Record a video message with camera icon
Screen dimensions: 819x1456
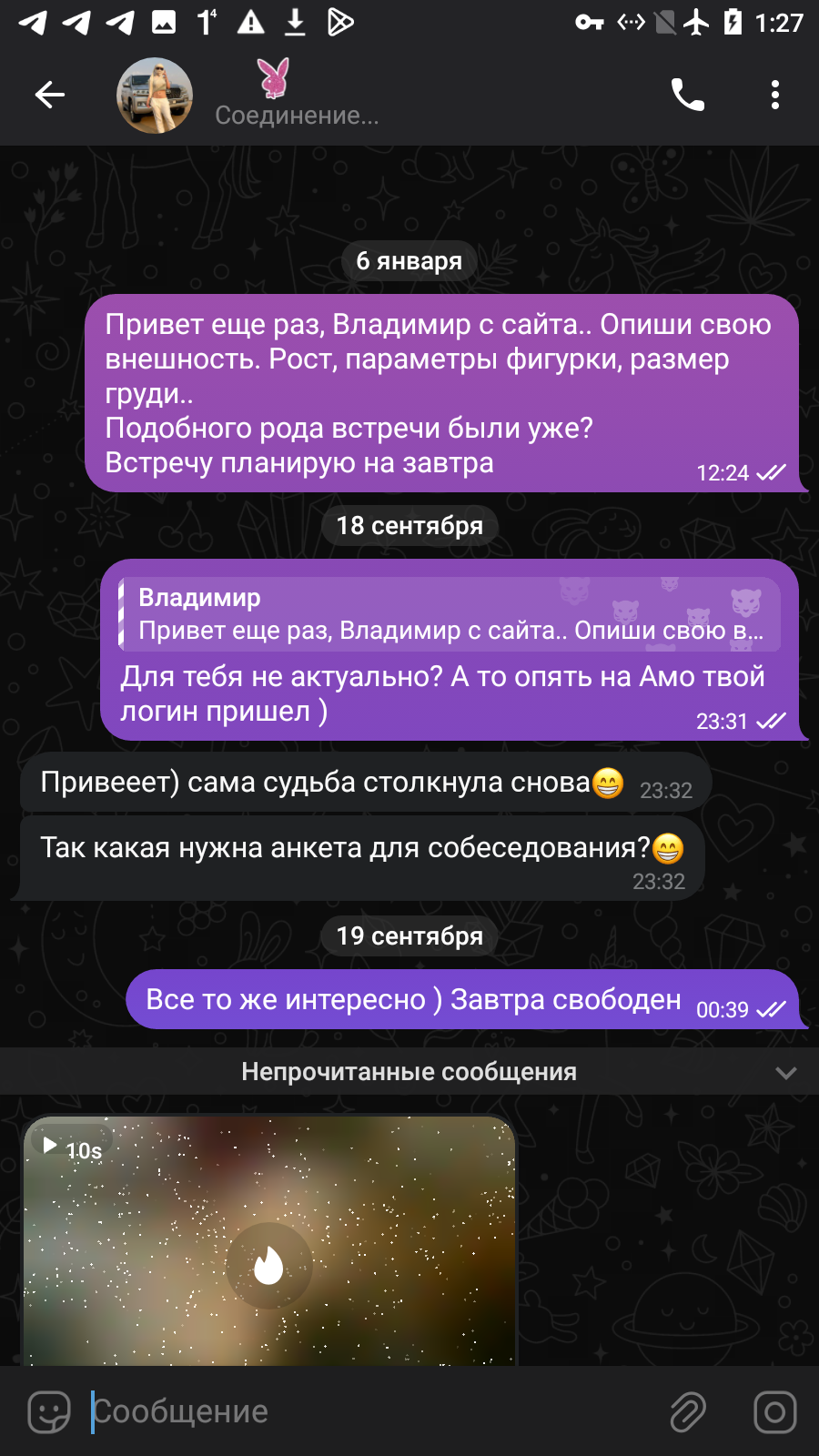pyautogui.click(x=775, y=1412)
